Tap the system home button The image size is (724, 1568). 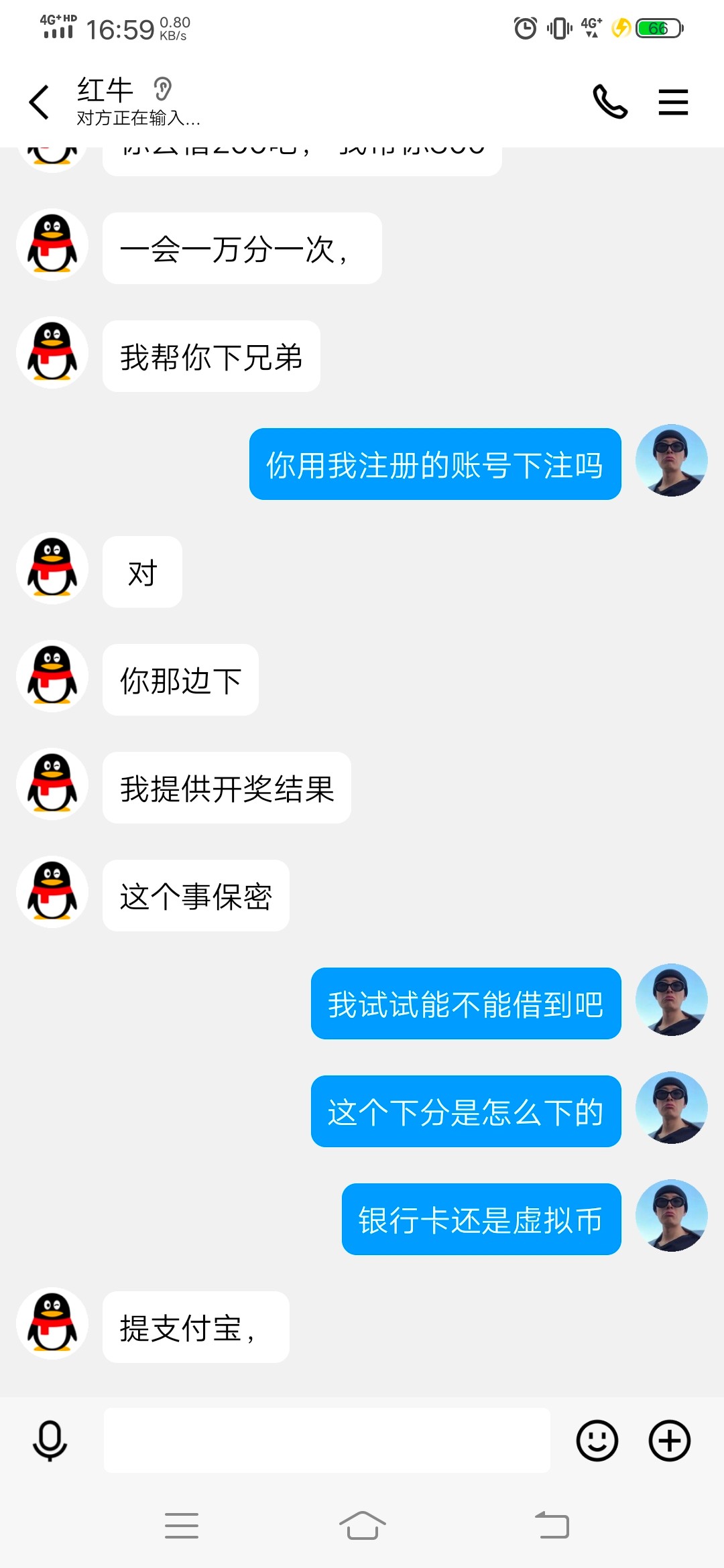362,1526
